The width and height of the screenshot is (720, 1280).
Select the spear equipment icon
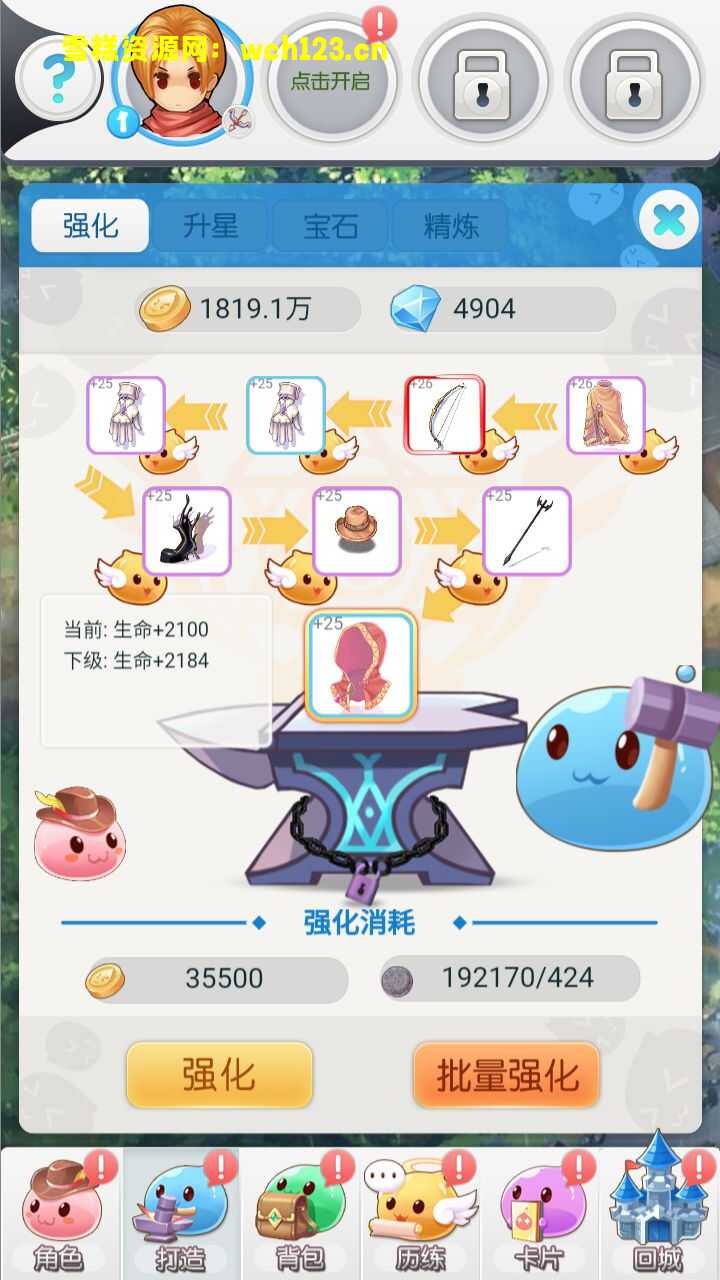coord(527,531)
